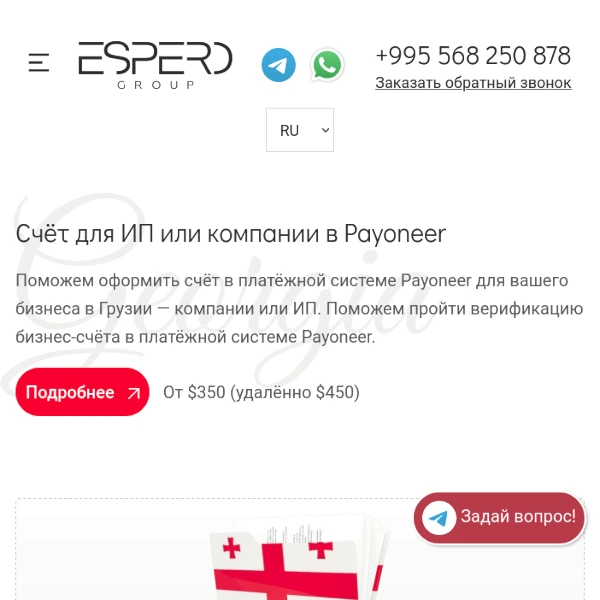Open the WhatsApp contact icon
600x600 pixels.
327,65
